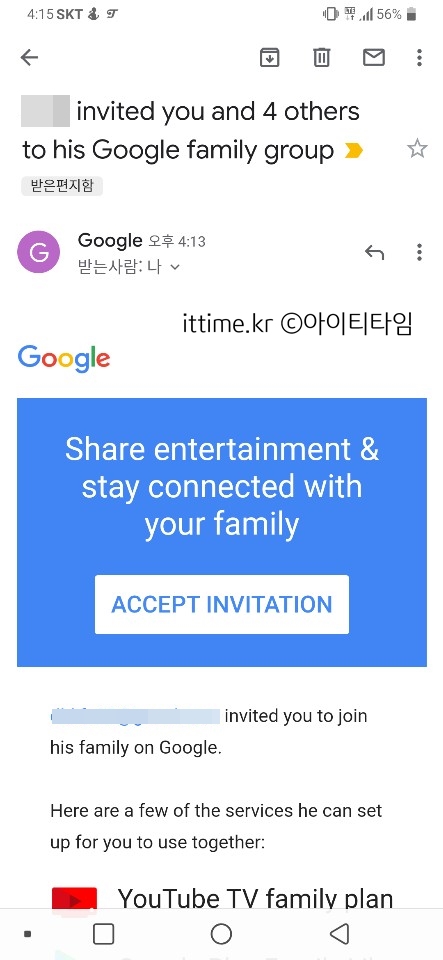The image size is (443, 960).
Task: Open the blurred inviter's email link
Action: pos(135,716)
